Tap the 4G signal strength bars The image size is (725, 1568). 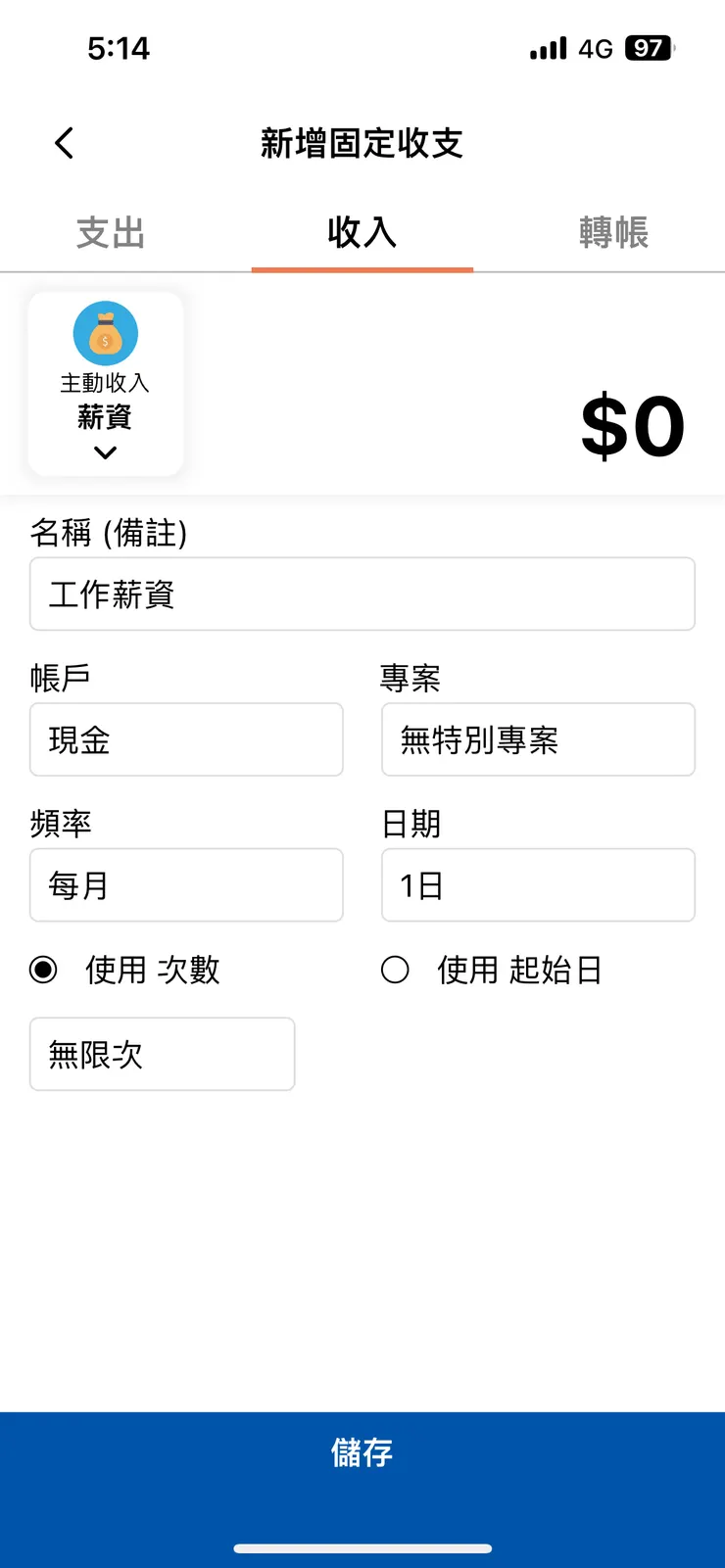(x=546, y=47)
